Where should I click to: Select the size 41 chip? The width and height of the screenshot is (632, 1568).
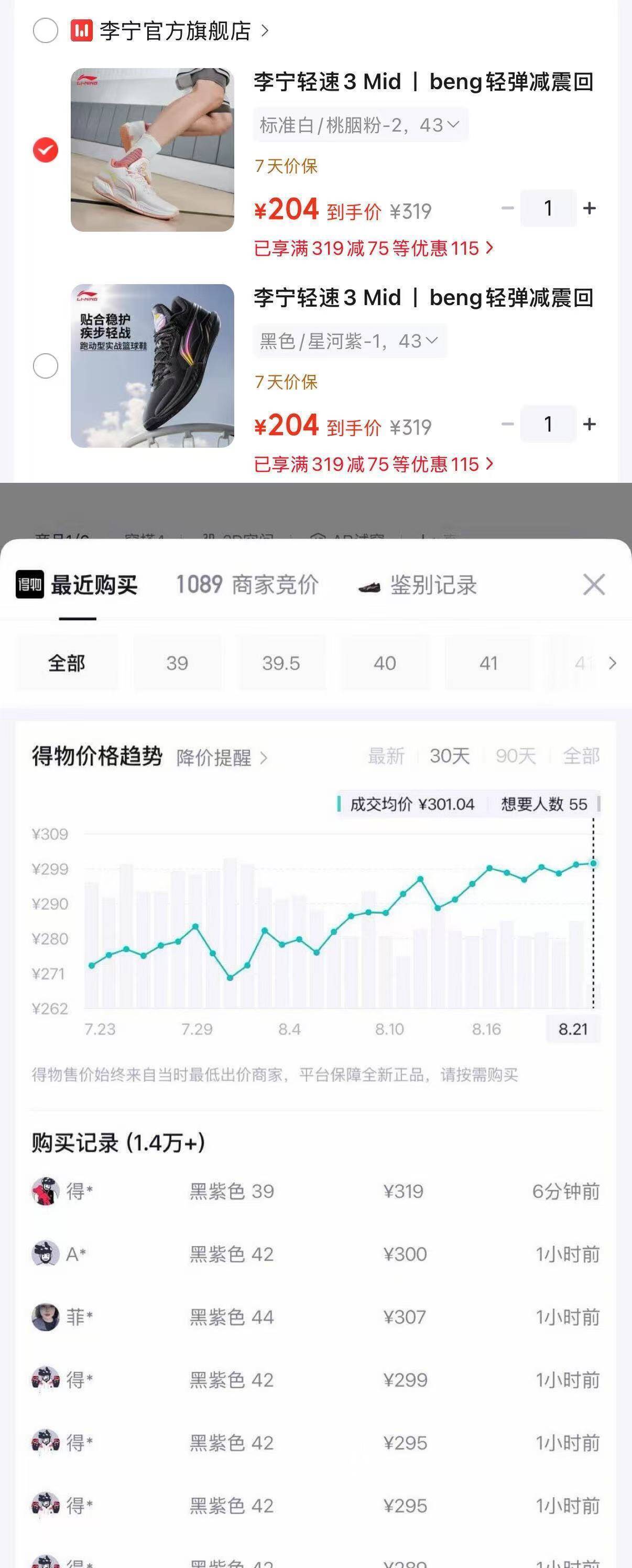[x=488, y=663]
